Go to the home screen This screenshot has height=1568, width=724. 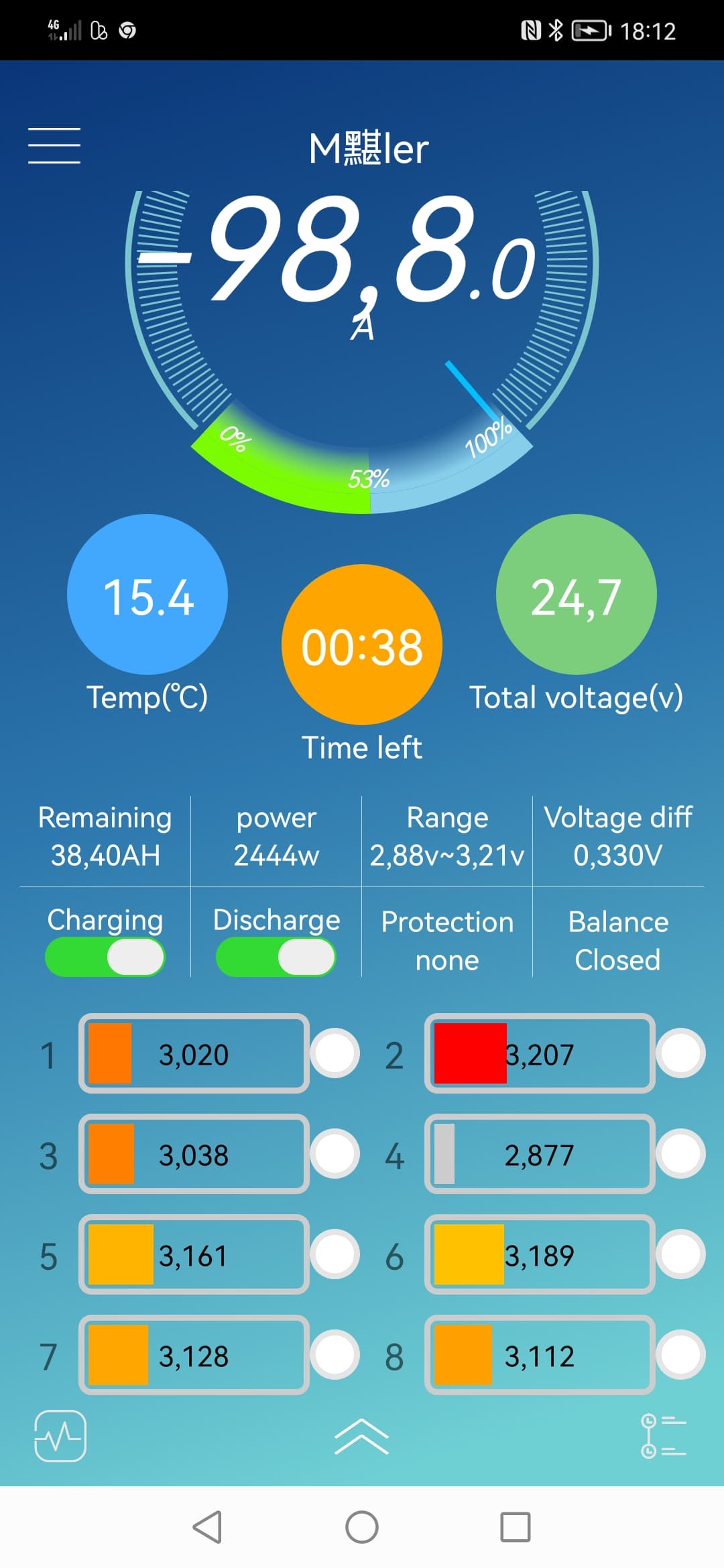click(362, 1527)
